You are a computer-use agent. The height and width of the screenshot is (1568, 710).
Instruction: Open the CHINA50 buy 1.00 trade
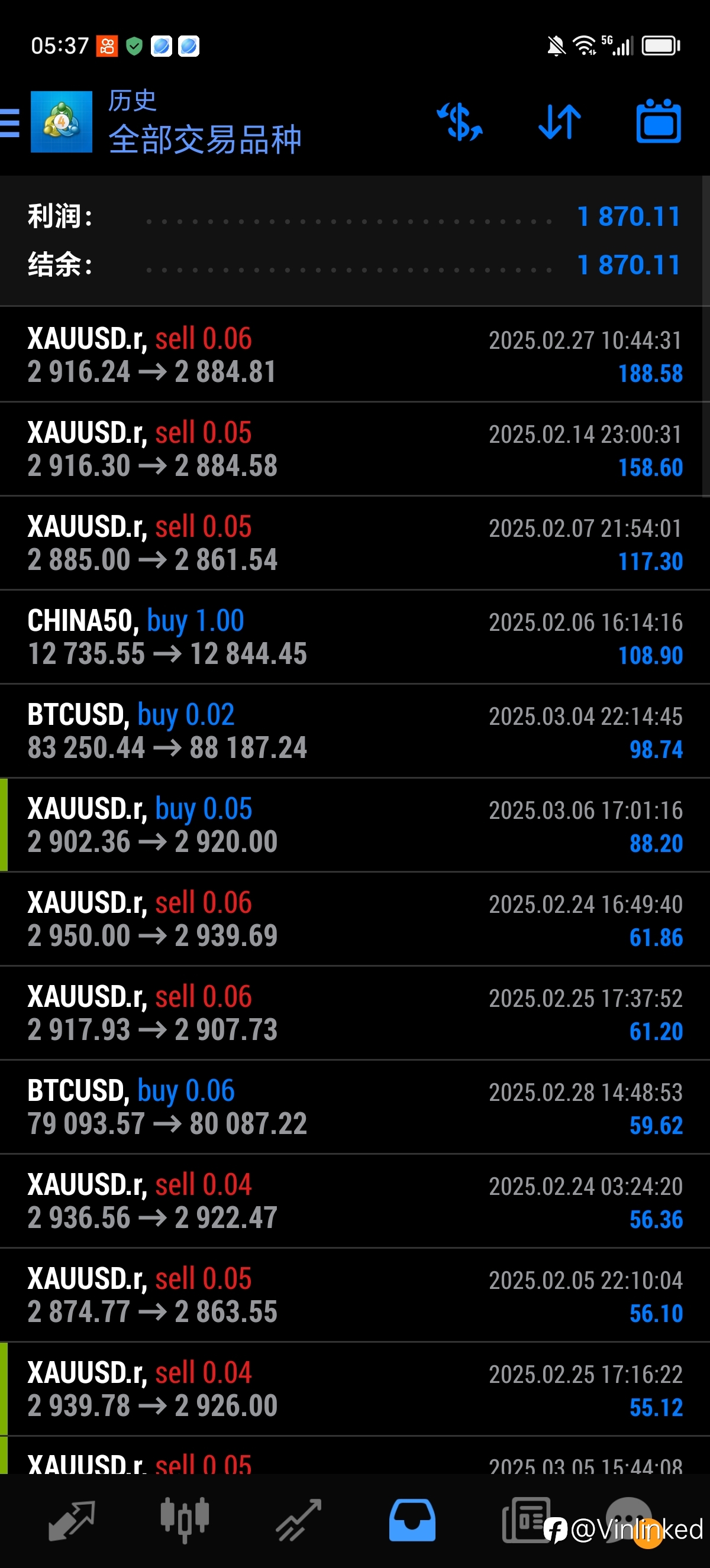coord(355,637)
